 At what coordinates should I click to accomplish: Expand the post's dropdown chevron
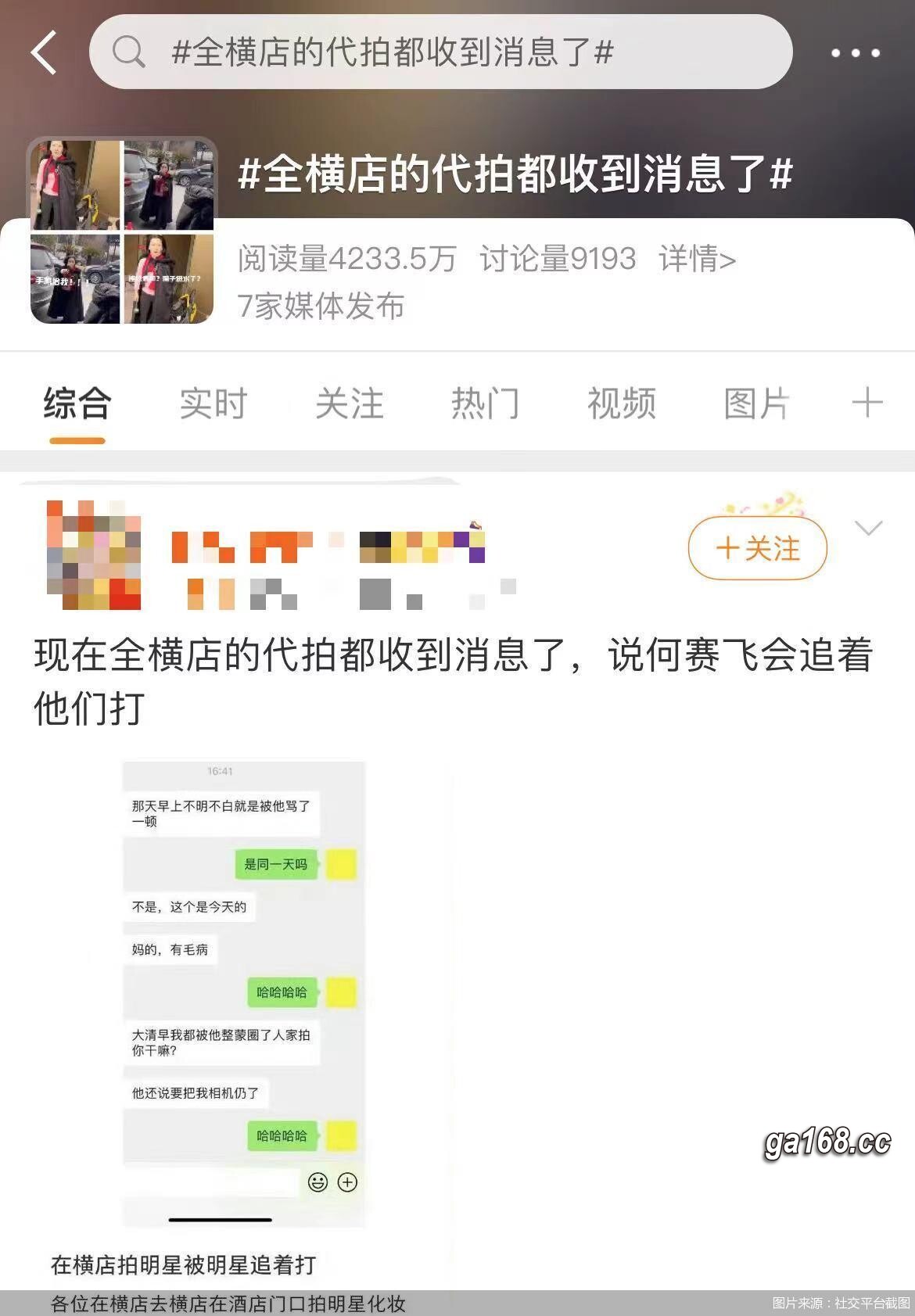coord(869,529)
